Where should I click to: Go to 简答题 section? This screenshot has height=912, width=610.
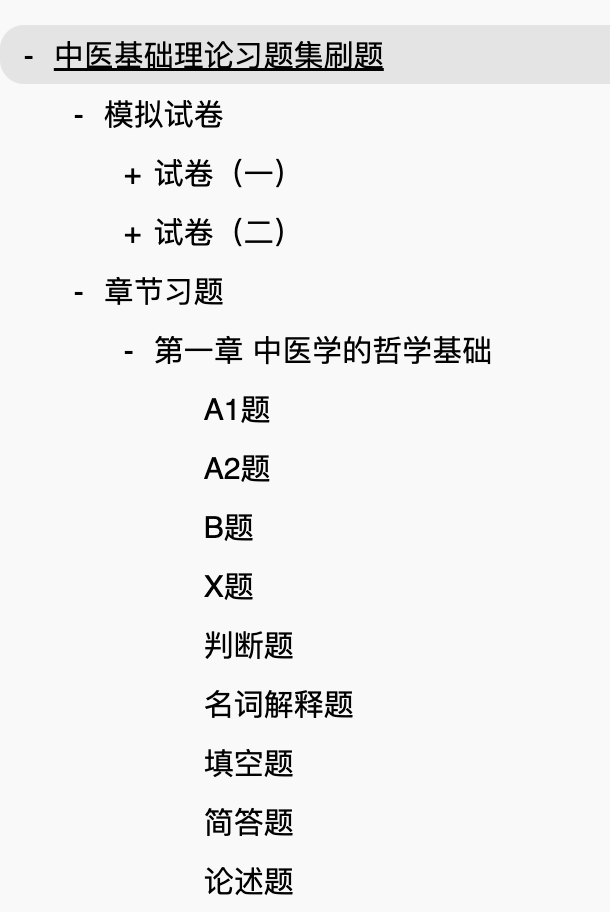[x=249, y=822]
